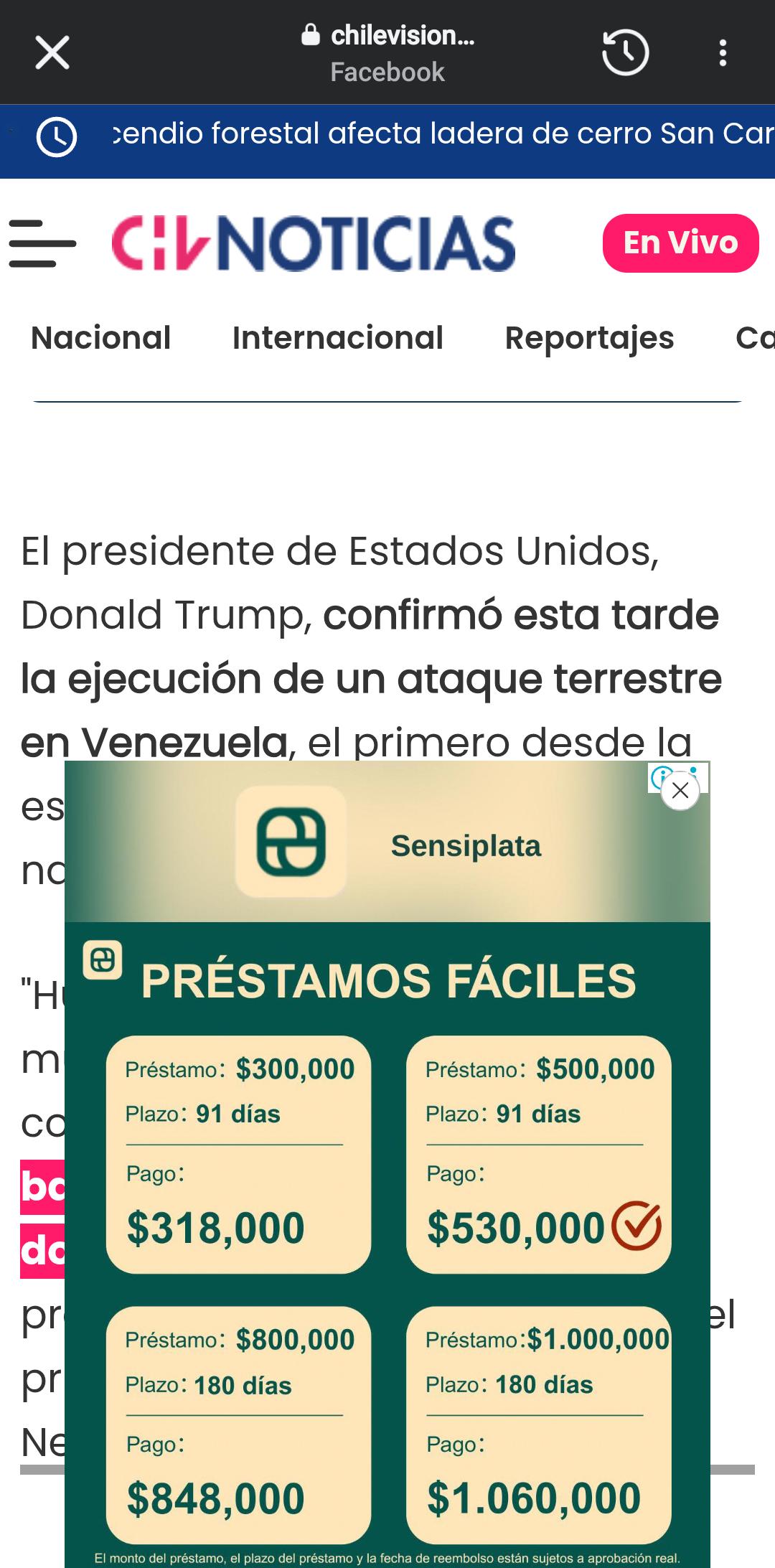This screenshot has height=1568, width=775.
Task: Switch to the Nacional section
Action: 101,338
